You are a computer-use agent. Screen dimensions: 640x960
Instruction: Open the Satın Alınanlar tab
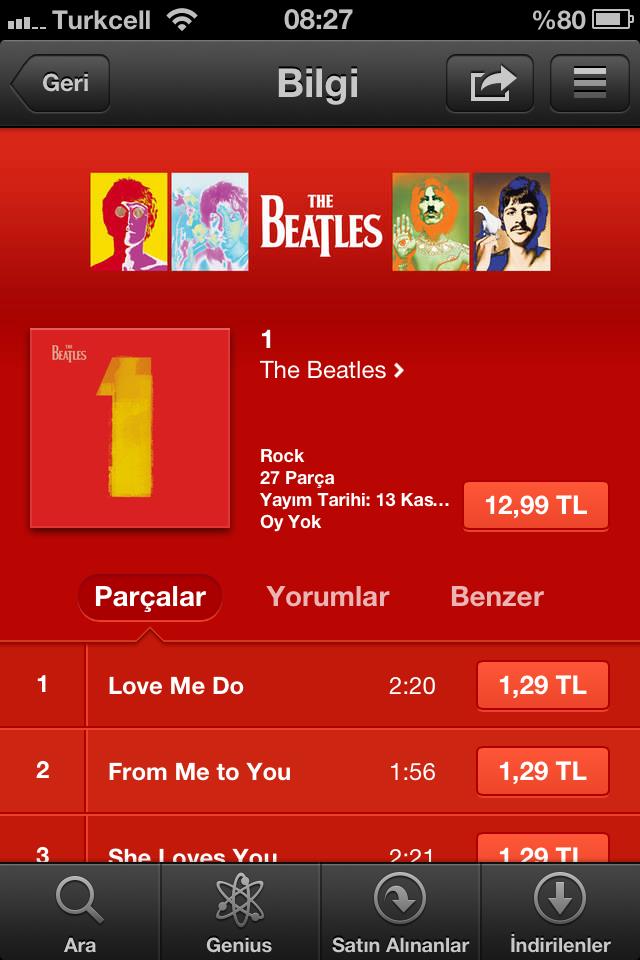400,912
